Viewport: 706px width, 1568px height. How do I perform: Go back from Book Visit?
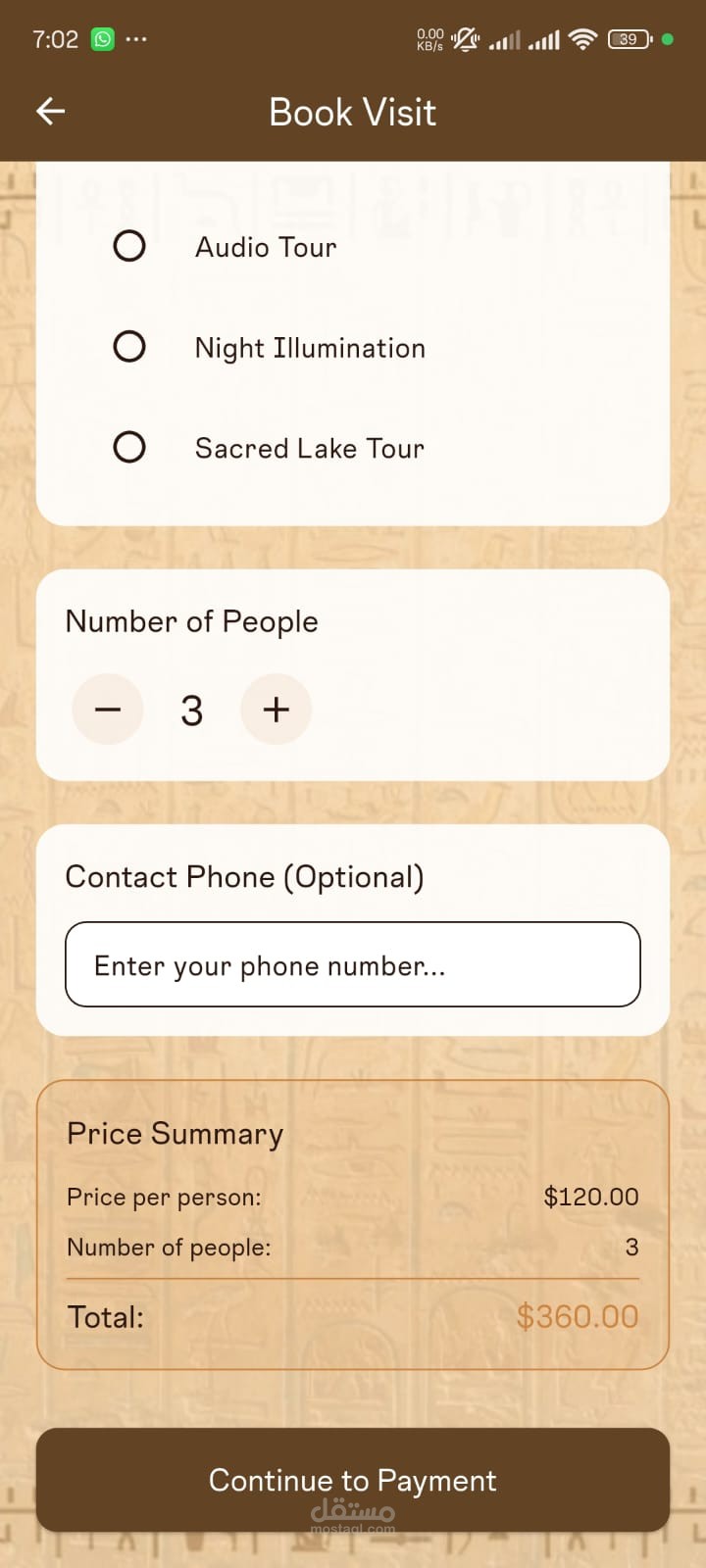point(51,112)
